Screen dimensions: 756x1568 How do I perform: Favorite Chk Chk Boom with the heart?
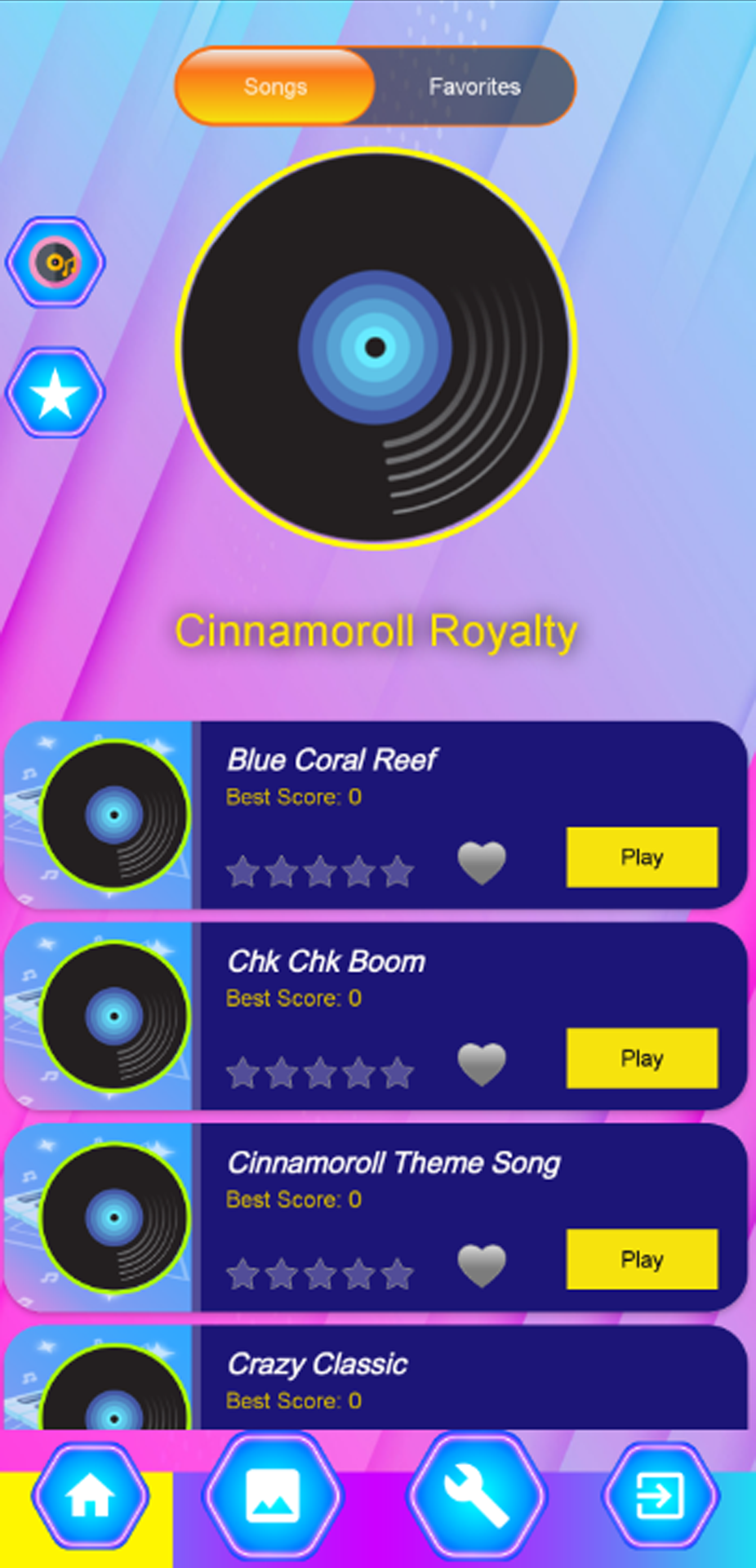click(x=482, y=1064)
